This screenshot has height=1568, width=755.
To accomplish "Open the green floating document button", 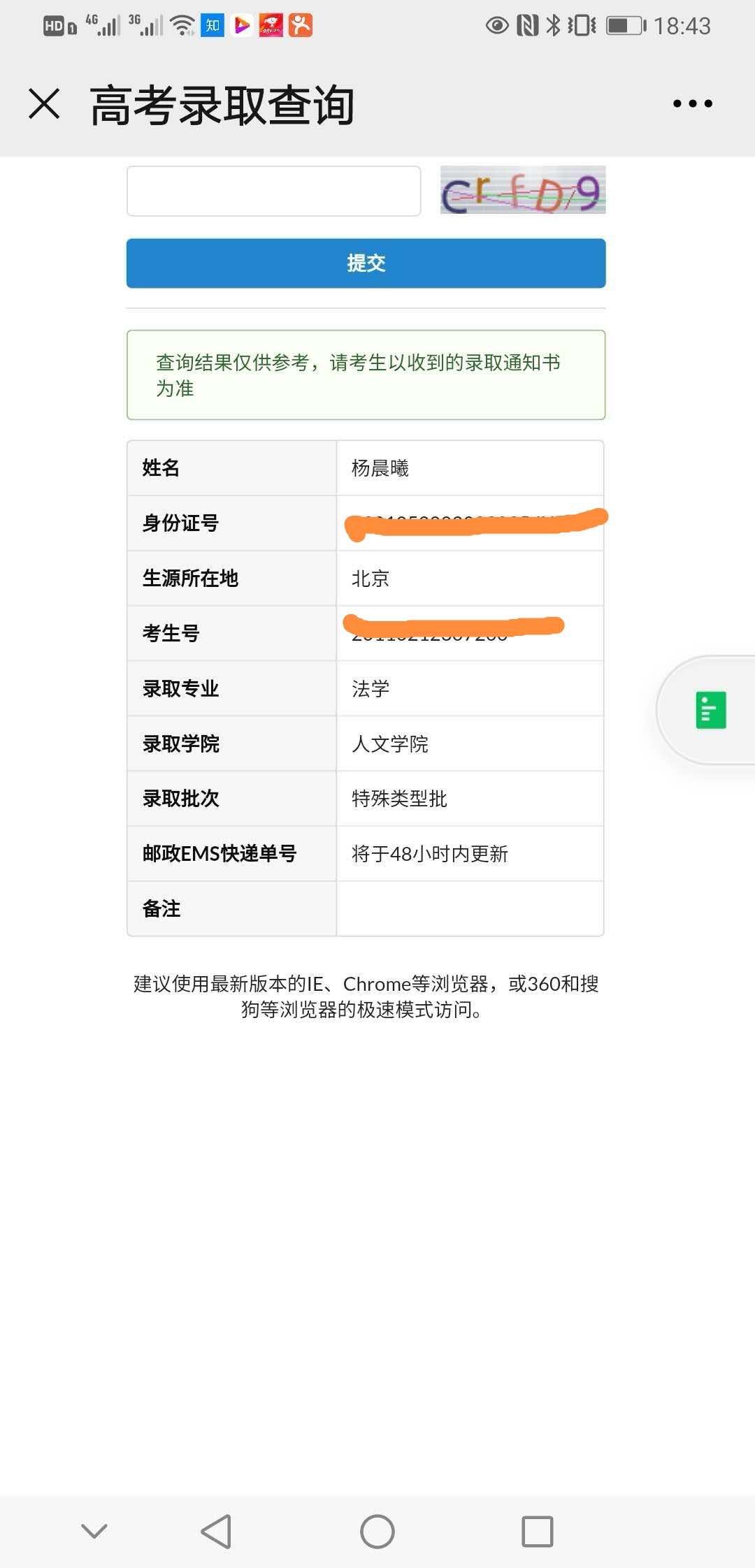I will pyautogui.click(x=710, y=710).
